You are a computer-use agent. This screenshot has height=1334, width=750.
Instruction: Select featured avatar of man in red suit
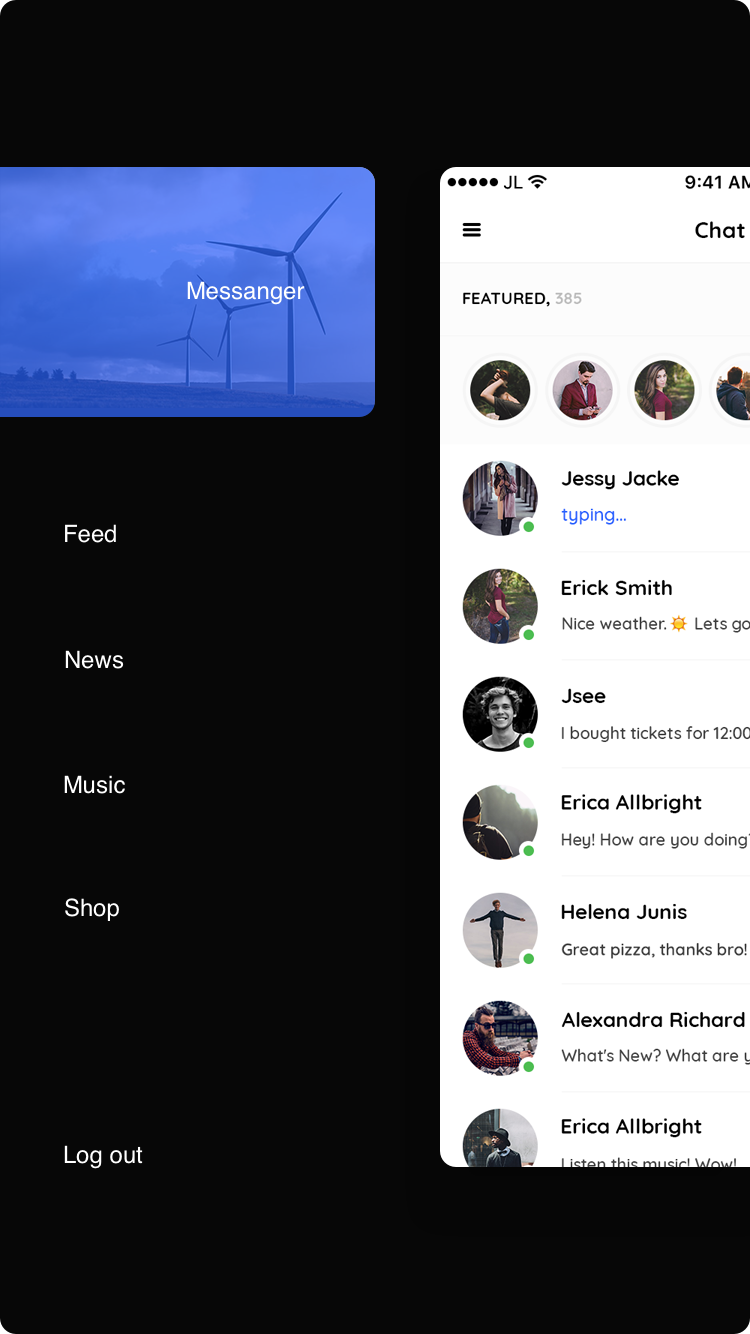(x=582, y=390)
